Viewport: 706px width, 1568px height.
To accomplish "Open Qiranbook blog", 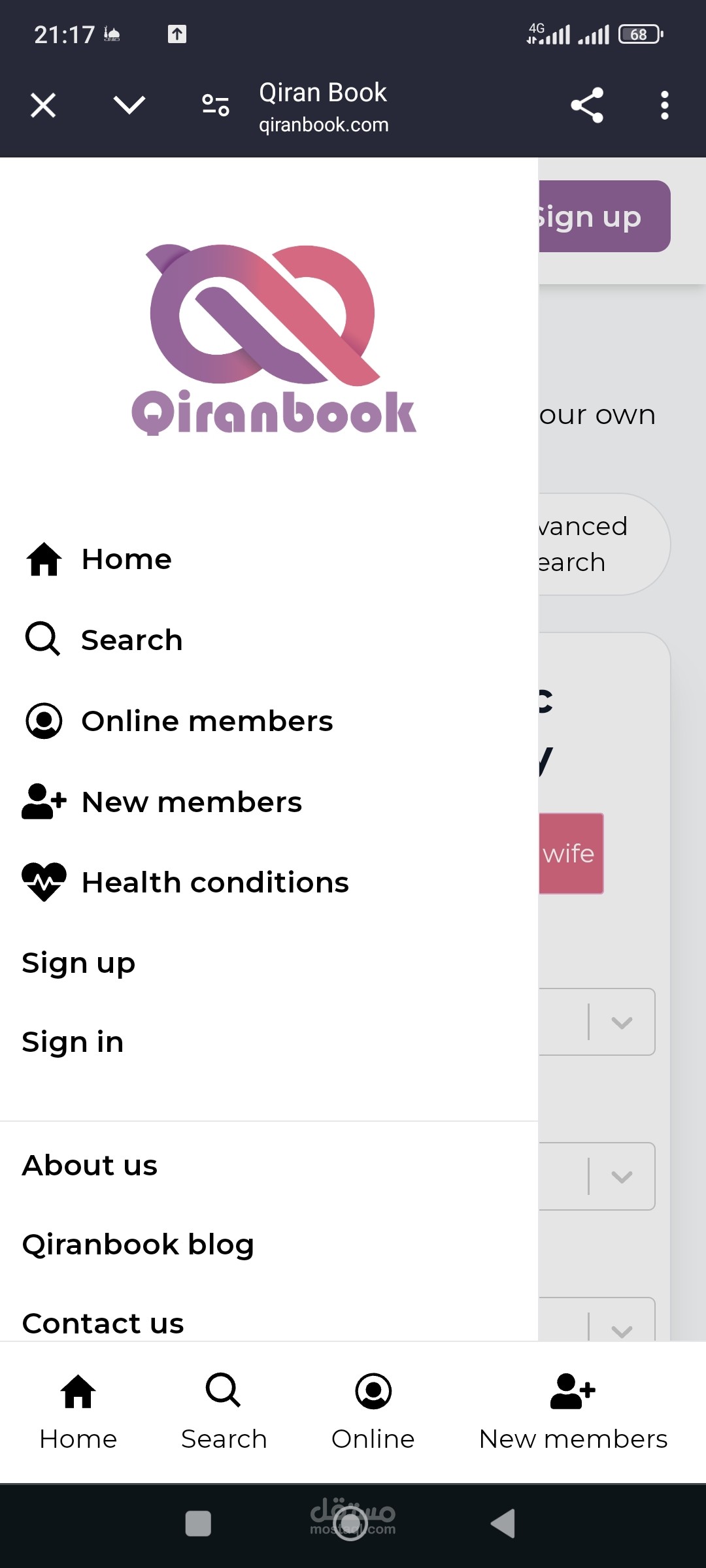I will pyautogui.click(x=138, y=1245).
